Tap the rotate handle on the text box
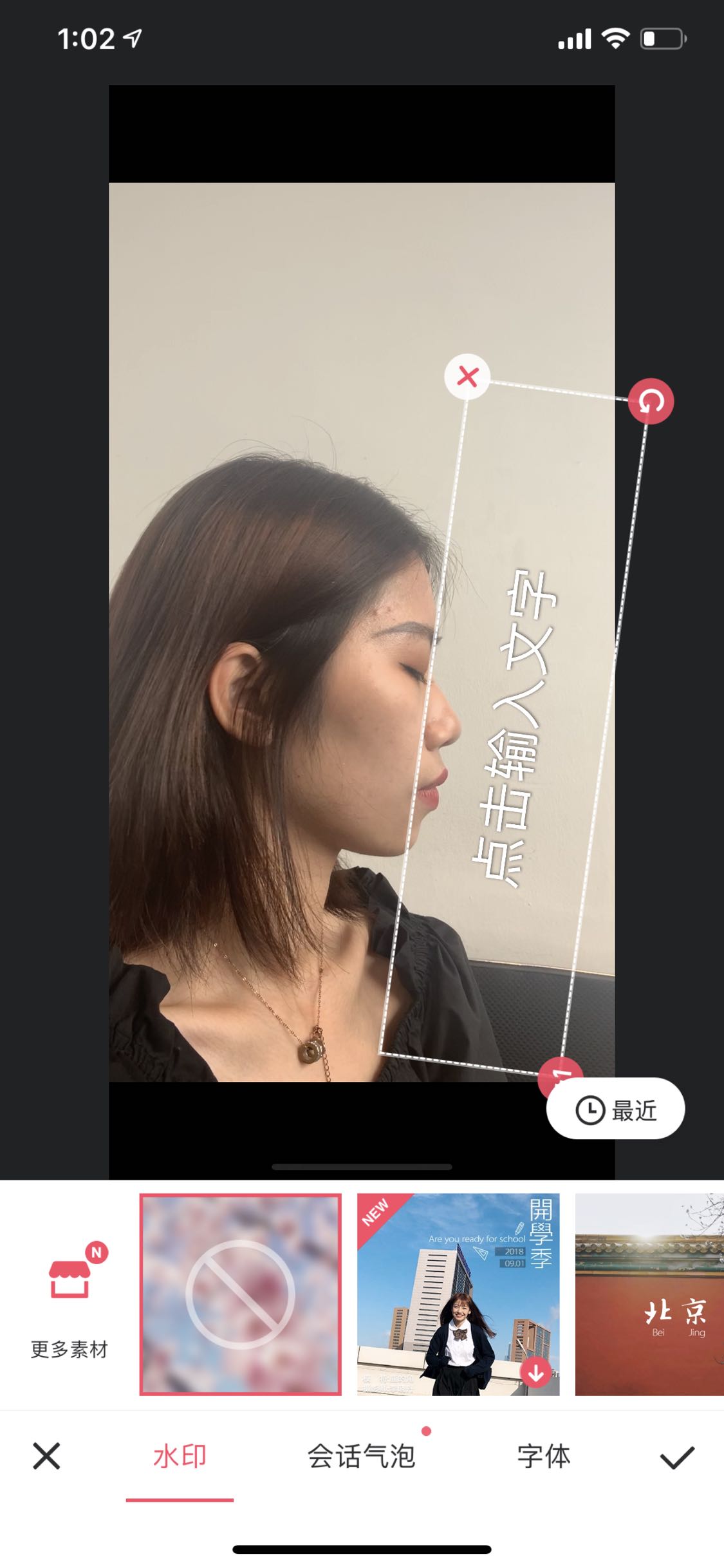 click(651, 401)
